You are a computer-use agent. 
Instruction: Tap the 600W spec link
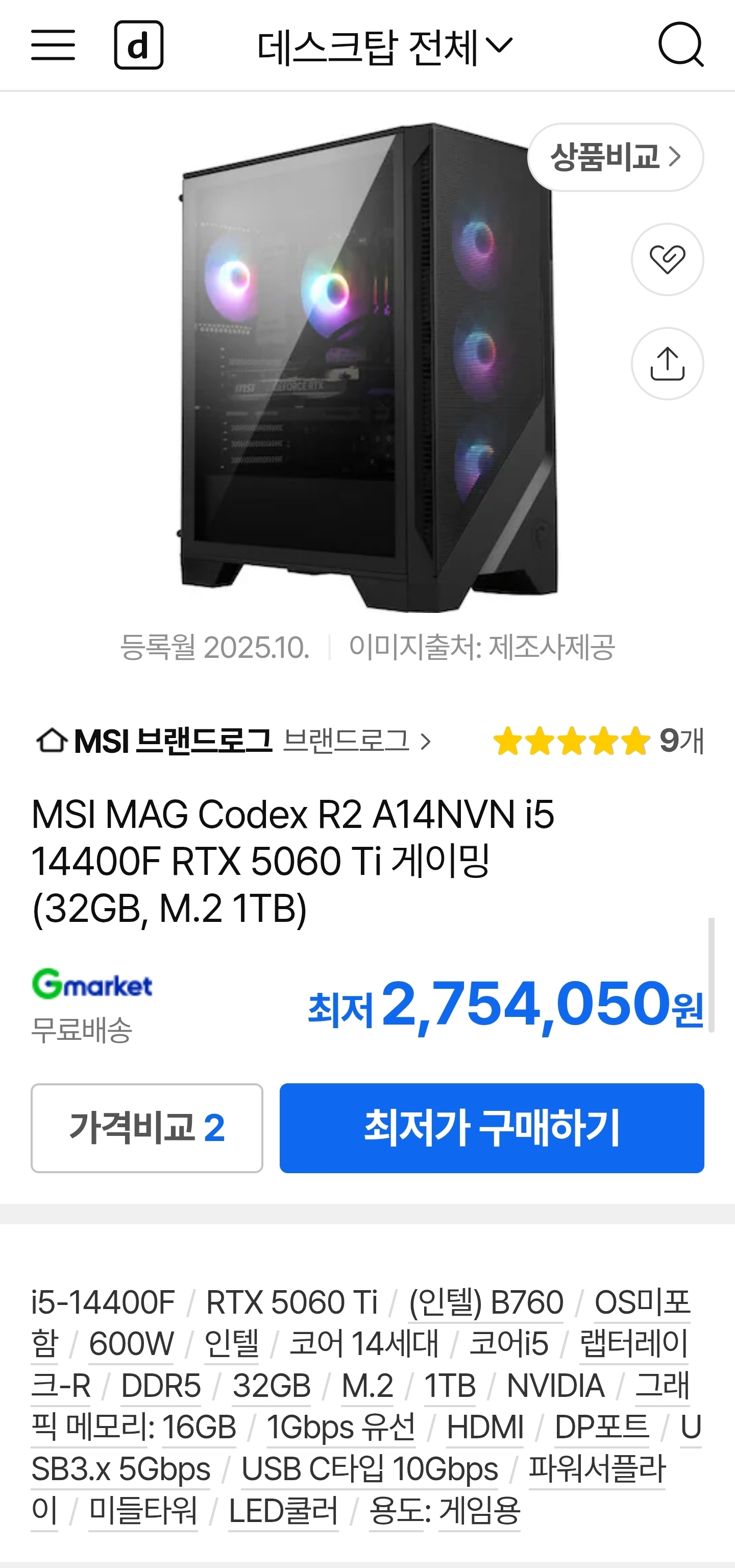point(131,1344)
